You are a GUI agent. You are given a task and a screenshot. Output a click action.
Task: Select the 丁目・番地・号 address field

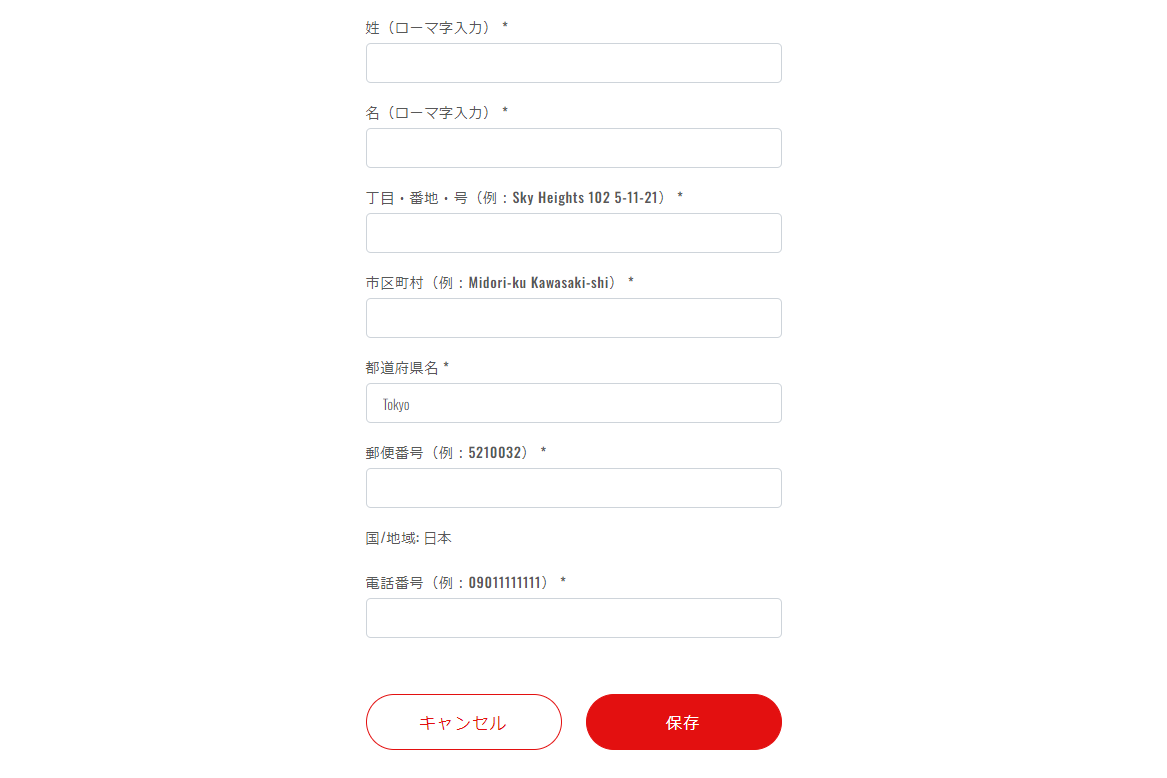point(573,233)
